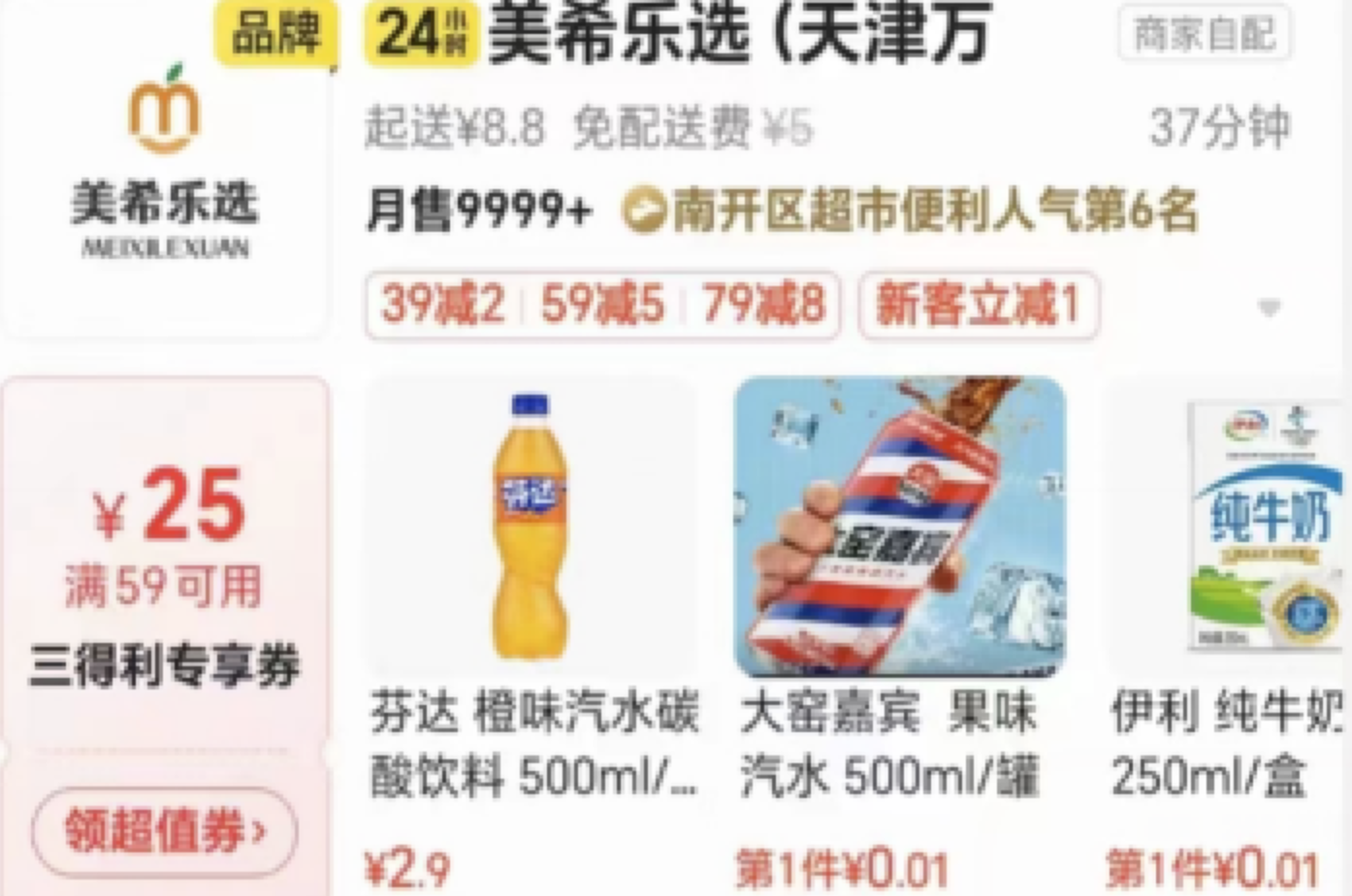The image size is (1352, 896).
Task: Tap the 领超值券 coupon button
Action: 165,831
